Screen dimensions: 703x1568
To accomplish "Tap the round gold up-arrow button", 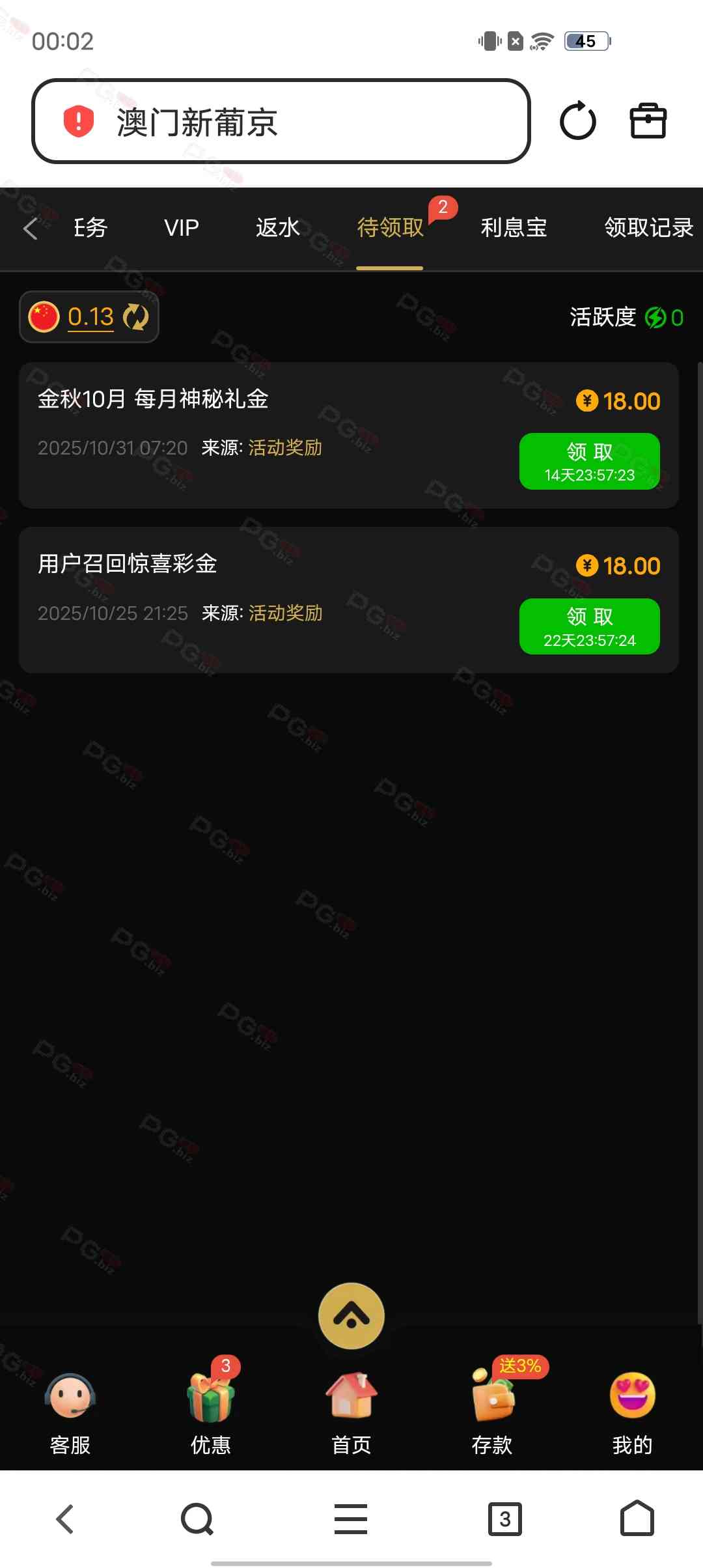I will (351, 1316).
